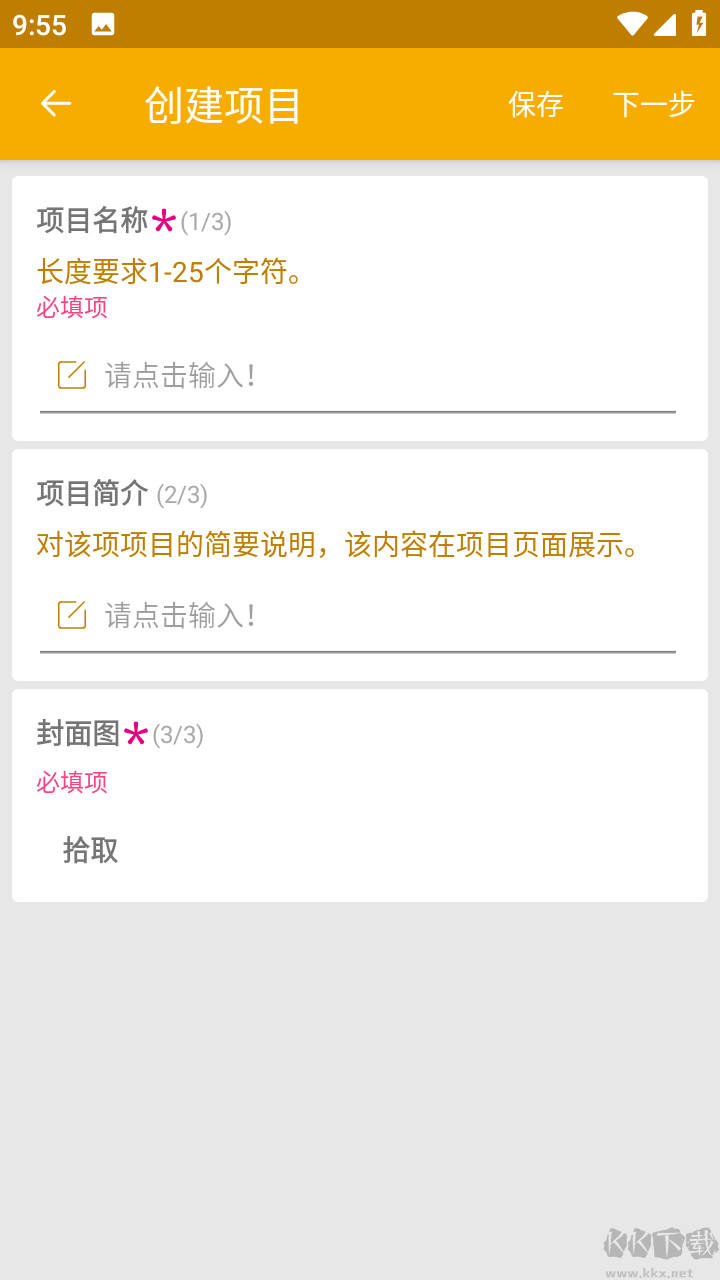Tap 拾取 to pick a cover image
The width and height of the screenshot is (720, 1280).
click(90, 850)
